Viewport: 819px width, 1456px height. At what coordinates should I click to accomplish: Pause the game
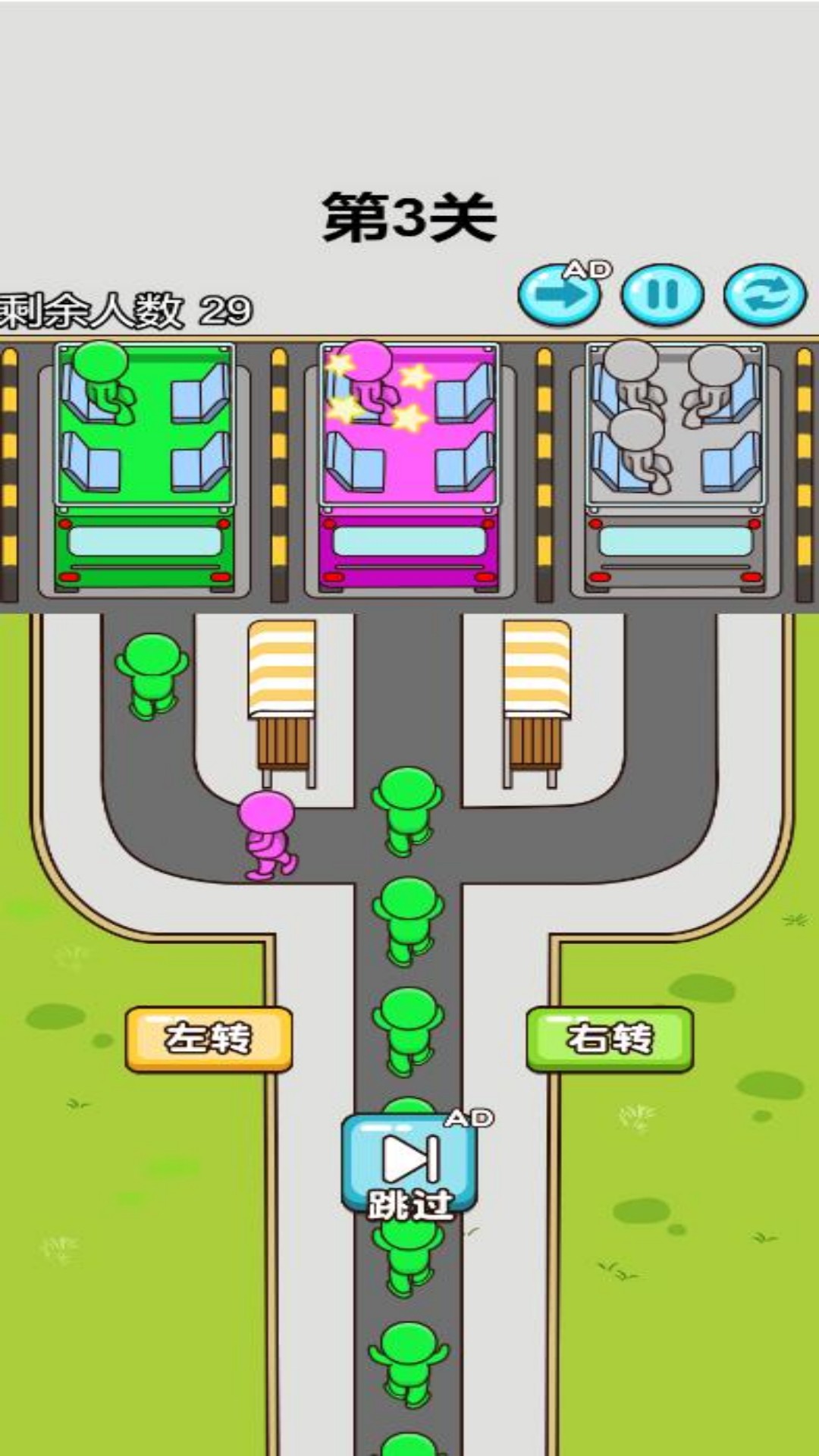click(x=662, y=295)
